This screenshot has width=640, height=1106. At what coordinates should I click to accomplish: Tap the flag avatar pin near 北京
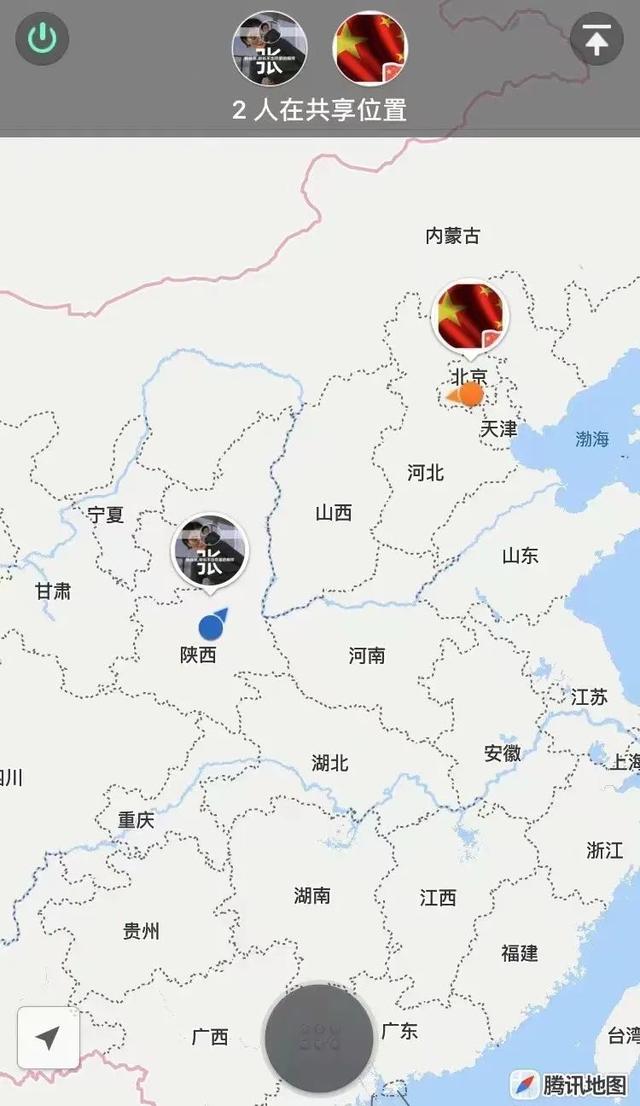pyautogui.click(x=470, y=316)
